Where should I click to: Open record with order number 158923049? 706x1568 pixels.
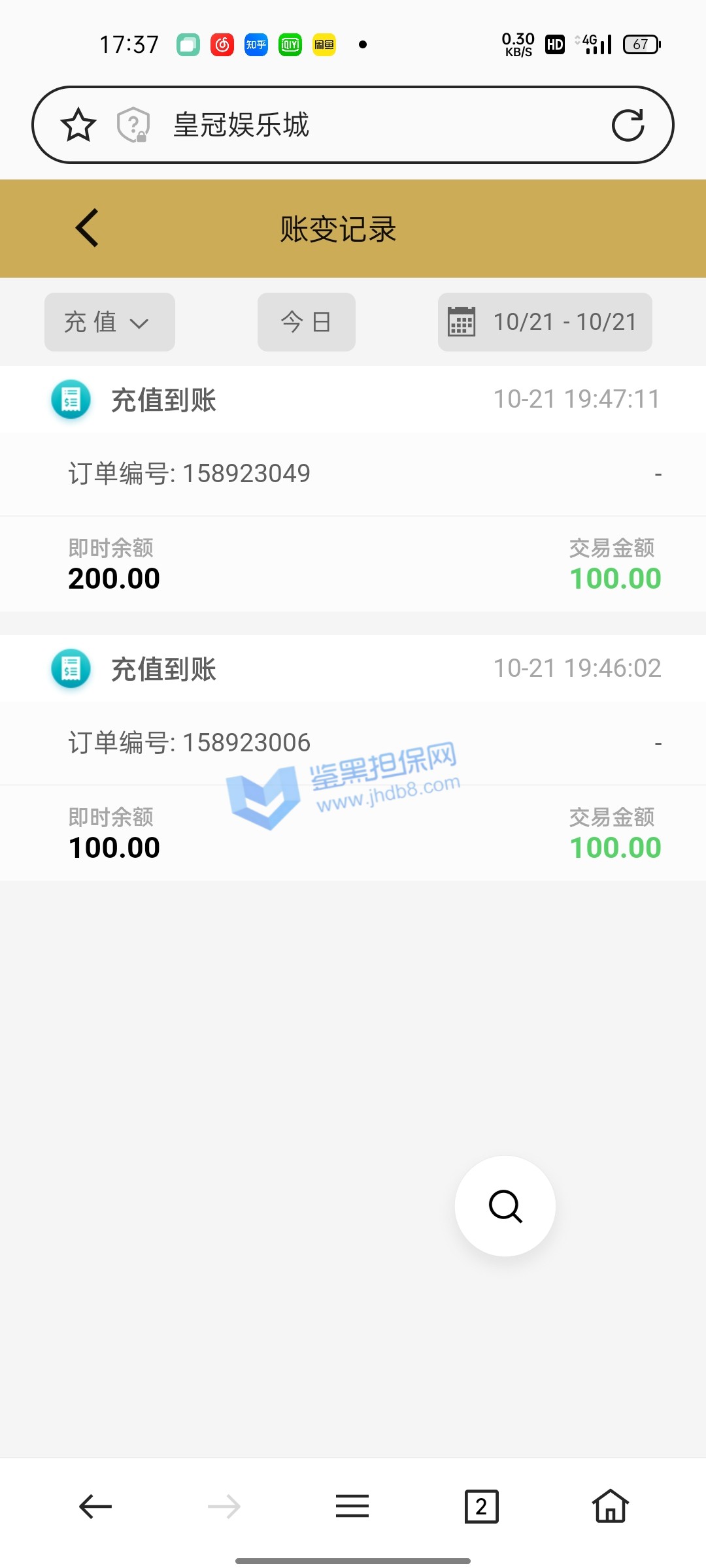(x=353, y=474)
